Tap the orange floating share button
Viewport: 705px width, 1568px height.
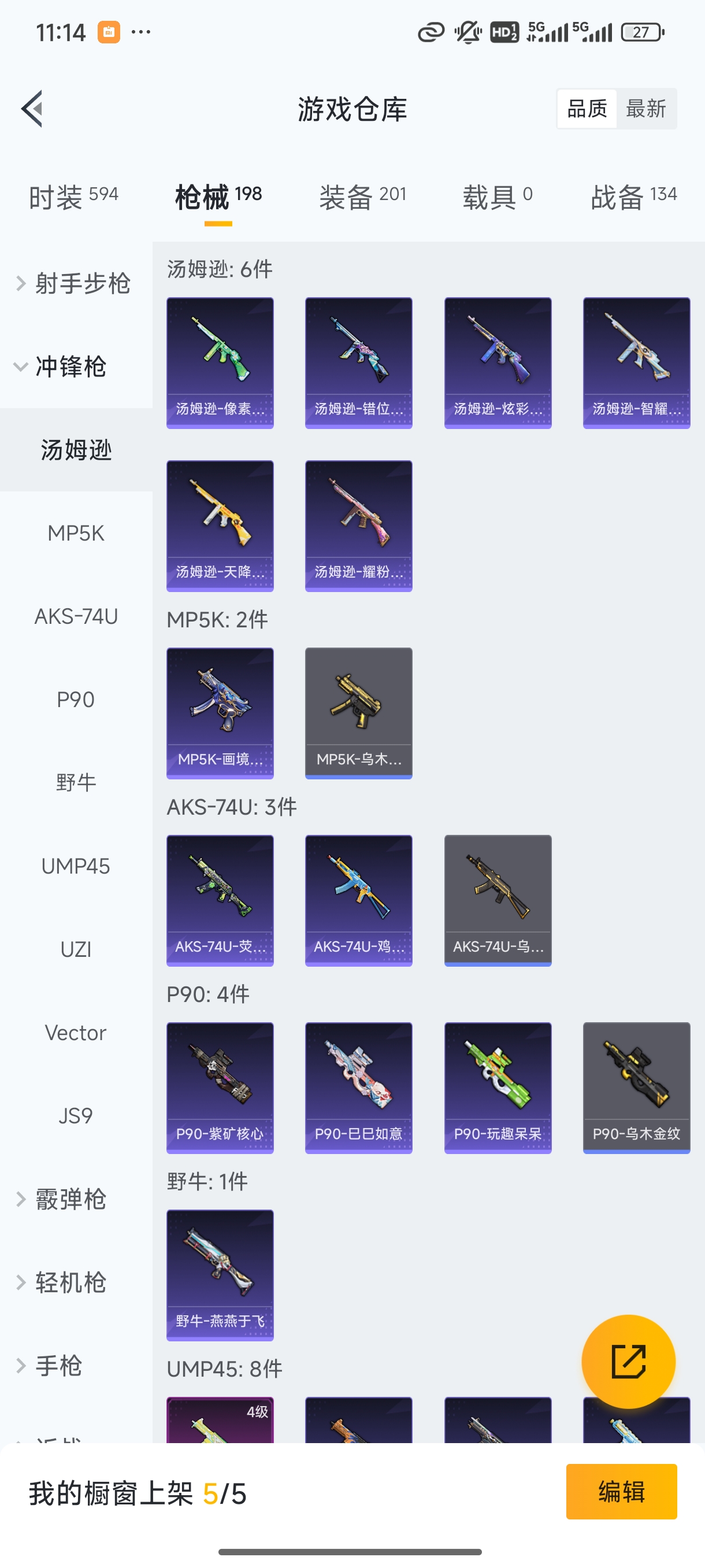click(x=628, y=1361)
